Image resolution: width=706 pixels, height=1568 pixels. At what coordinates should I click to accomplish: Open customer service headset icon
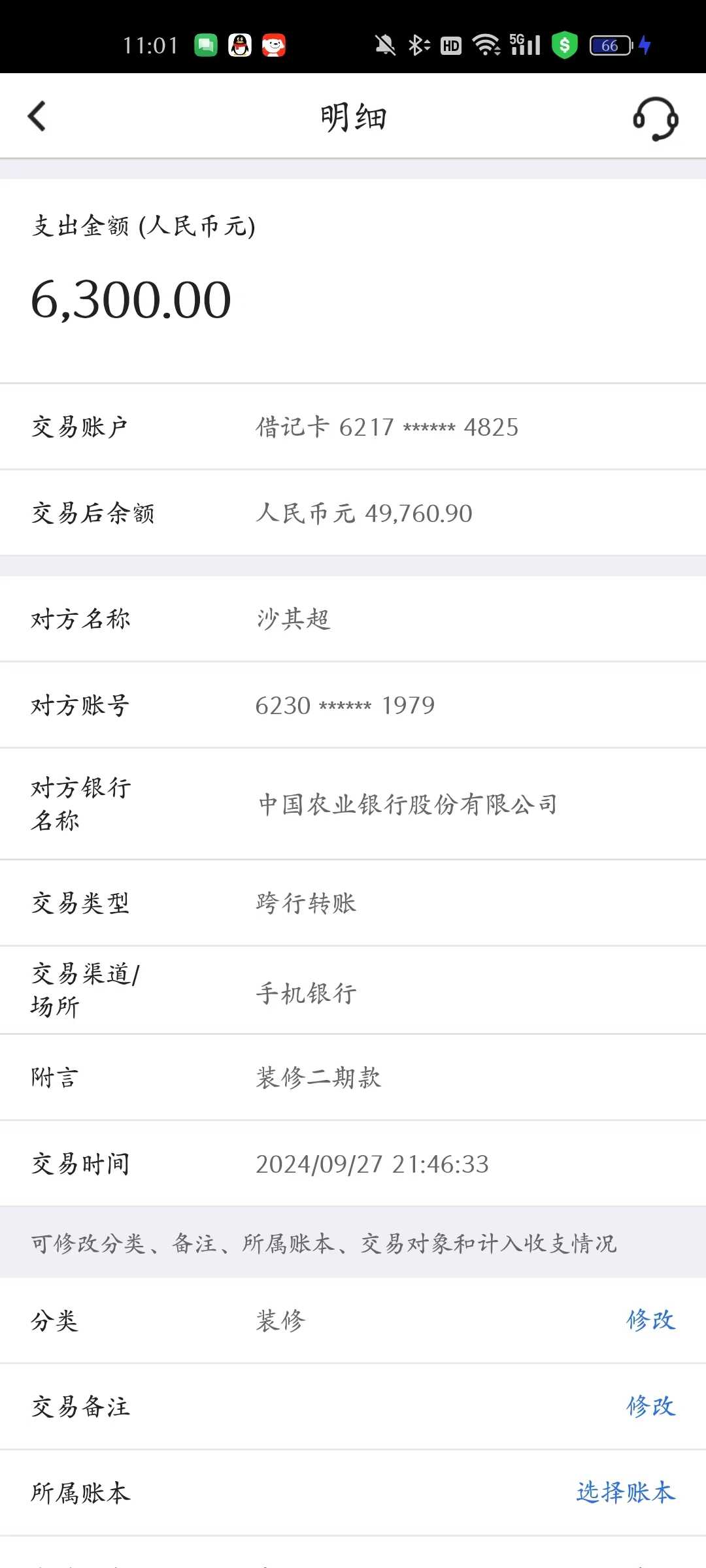655,118
